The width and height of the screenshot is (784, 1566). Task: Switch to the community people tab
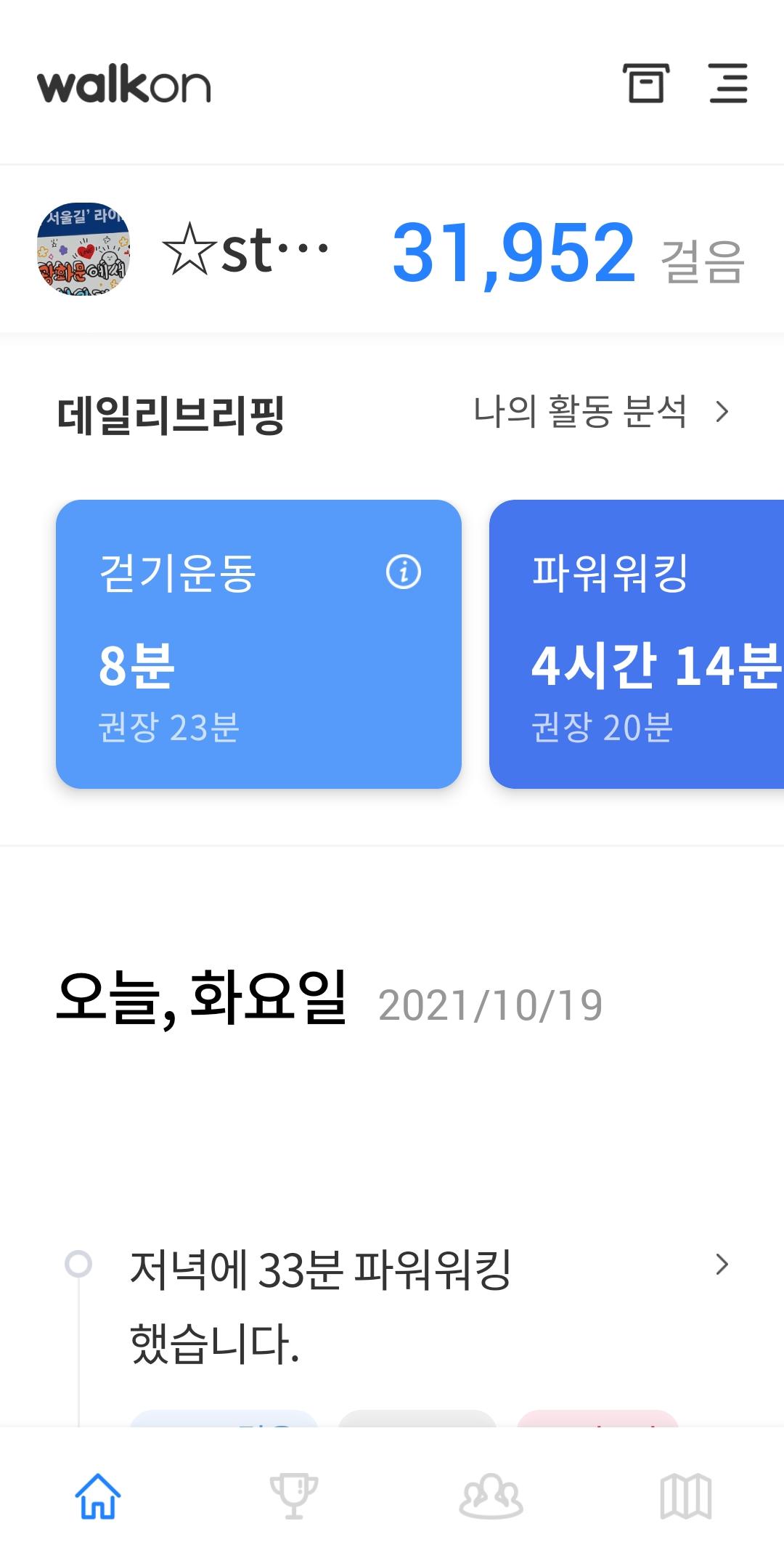click(x=491, y=1496)
